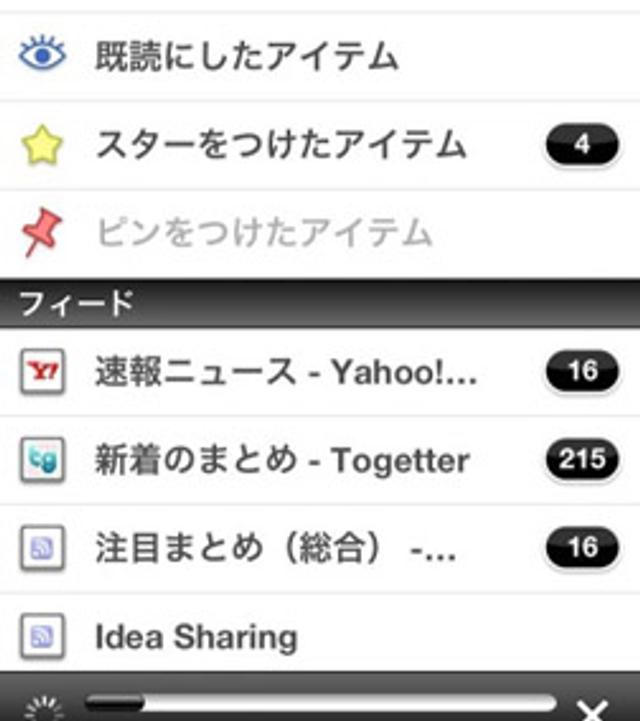
Task: Open 既読にしたアイテム (read items)
Action: coord(247,56)
